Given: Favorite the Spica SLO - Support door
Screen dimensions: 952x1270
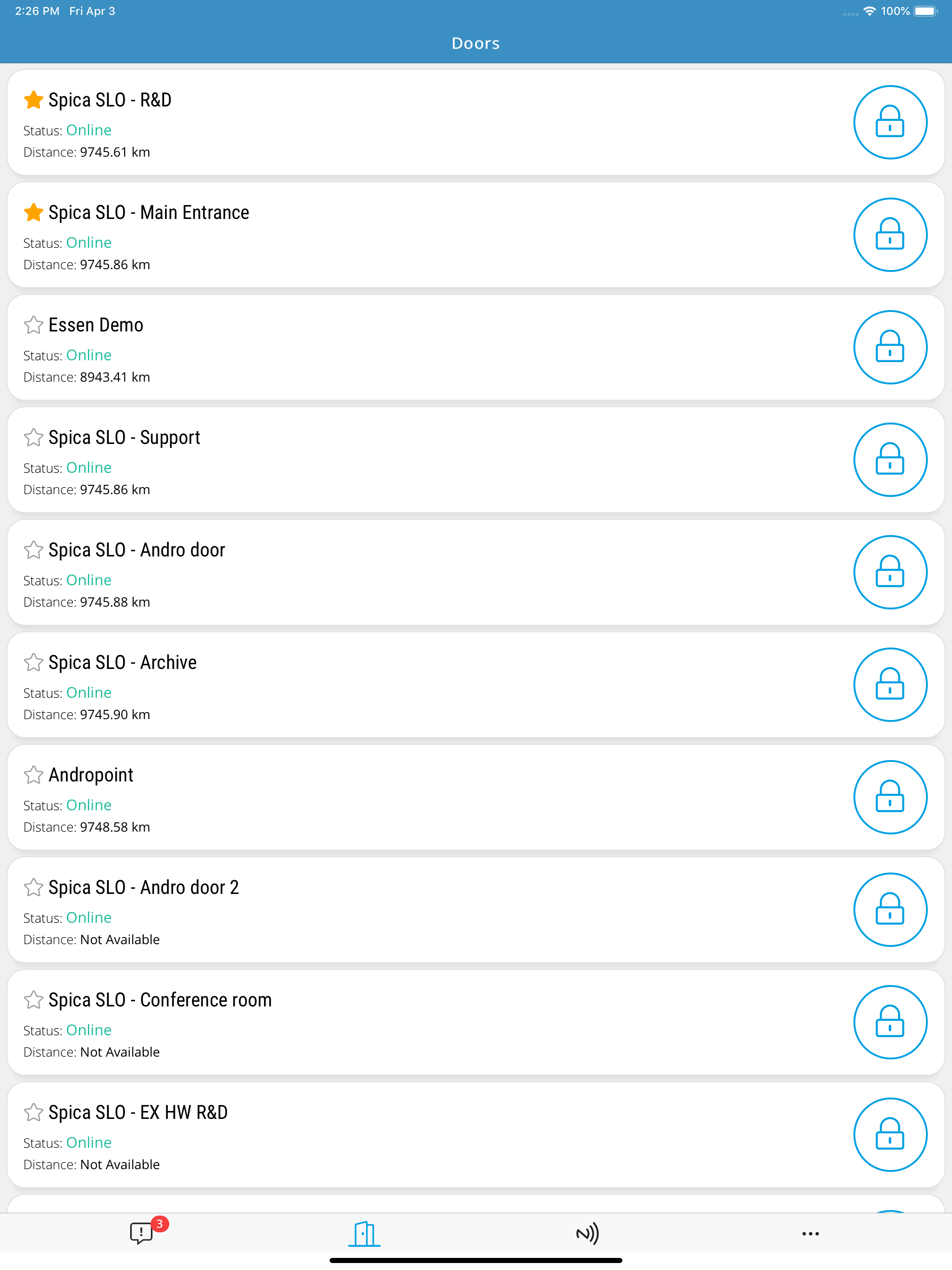Looking at the screenshot, I should pos(34,437).
